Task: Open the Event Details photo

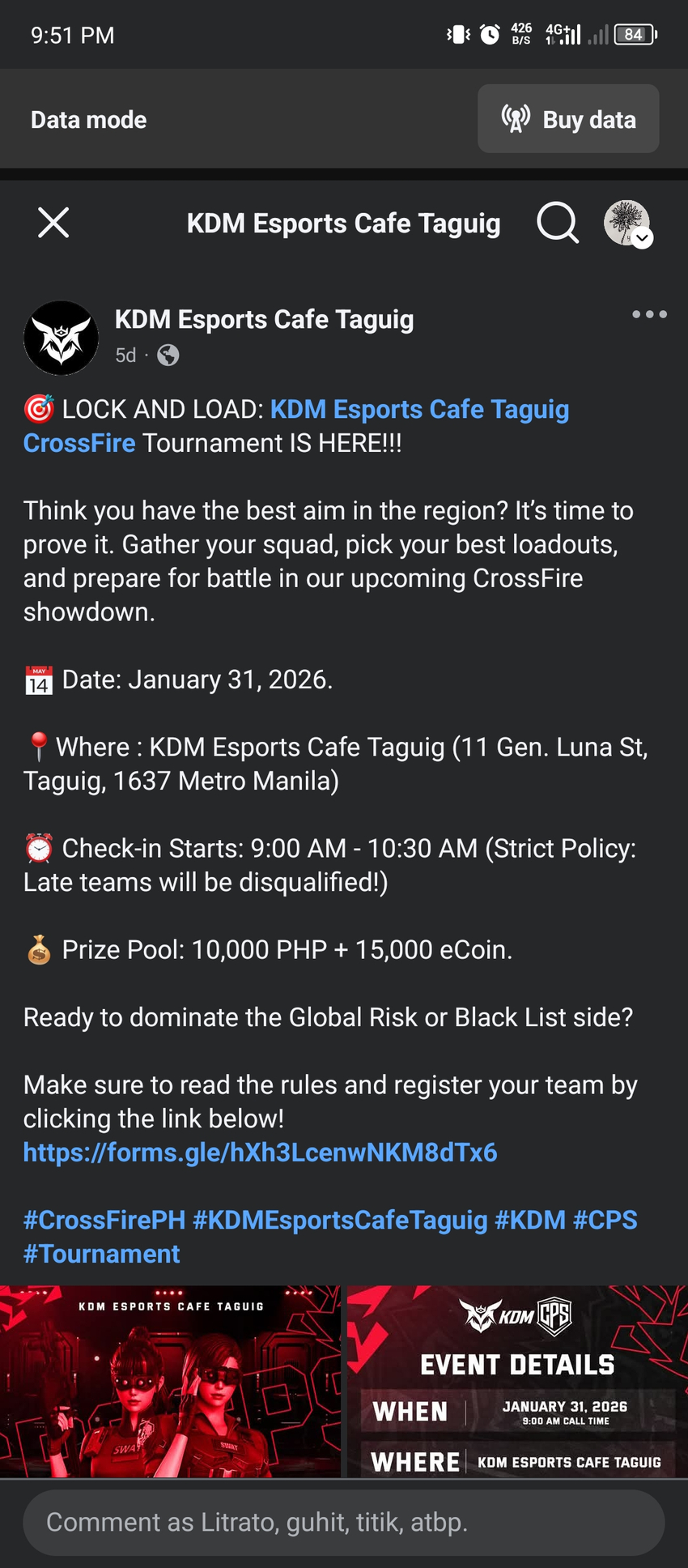Action: coord(518,1381)
